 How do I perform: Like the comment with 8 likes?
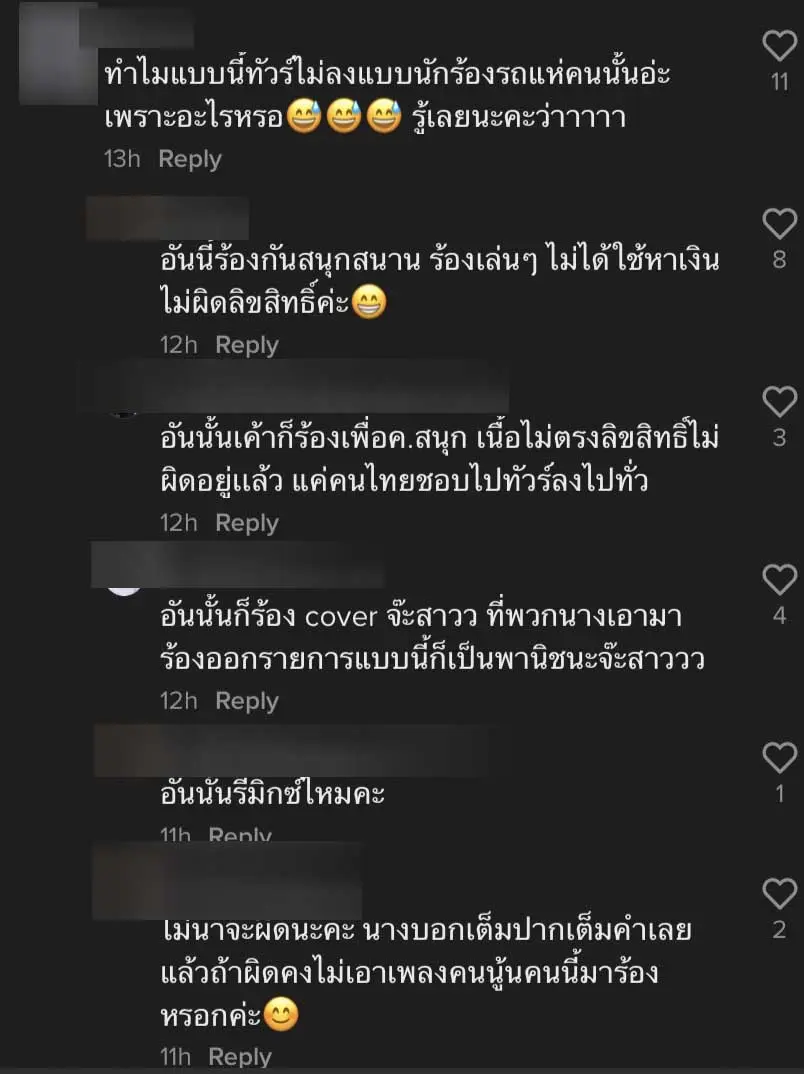click(x=779, y=224)
